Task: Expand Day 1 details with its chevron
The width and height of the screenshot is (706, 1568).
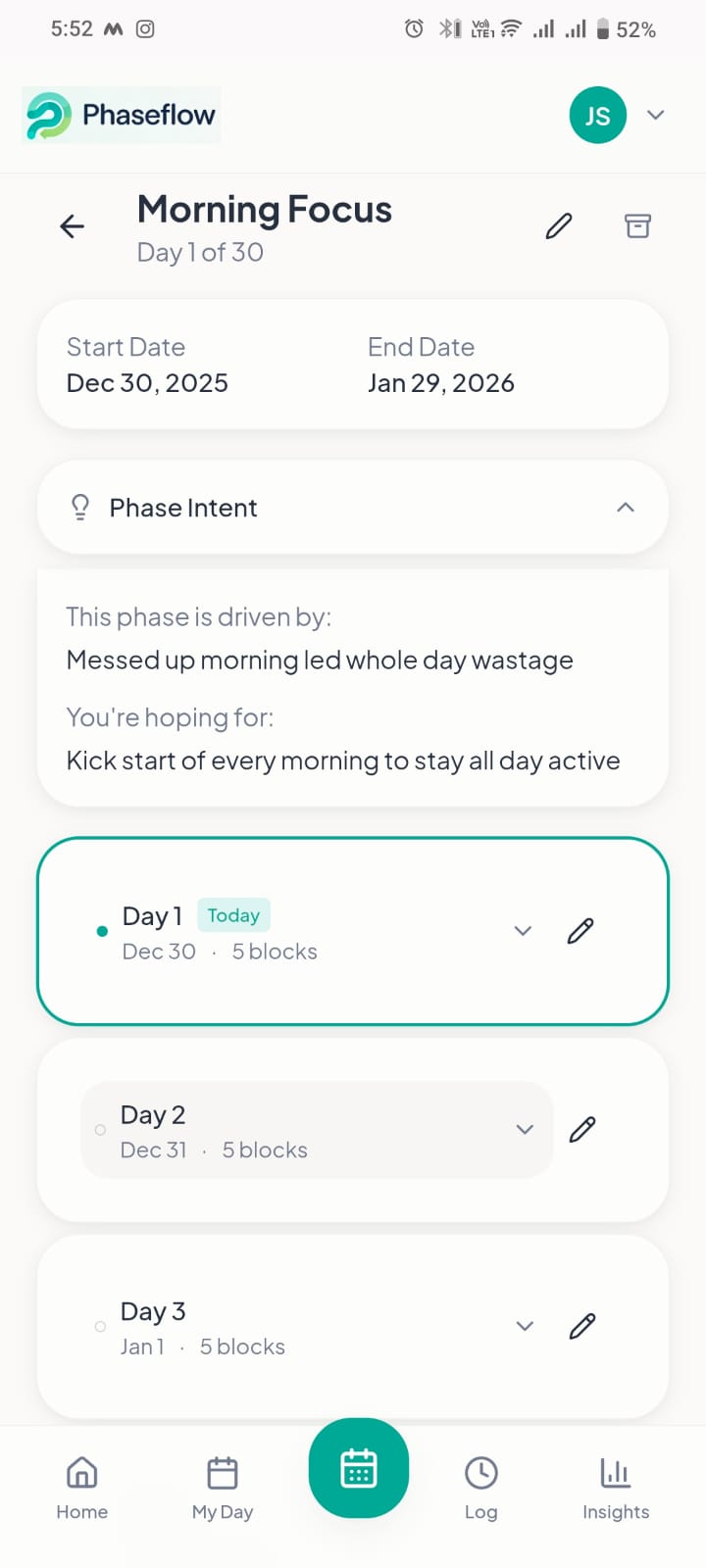Action: [x=523, y=931]
